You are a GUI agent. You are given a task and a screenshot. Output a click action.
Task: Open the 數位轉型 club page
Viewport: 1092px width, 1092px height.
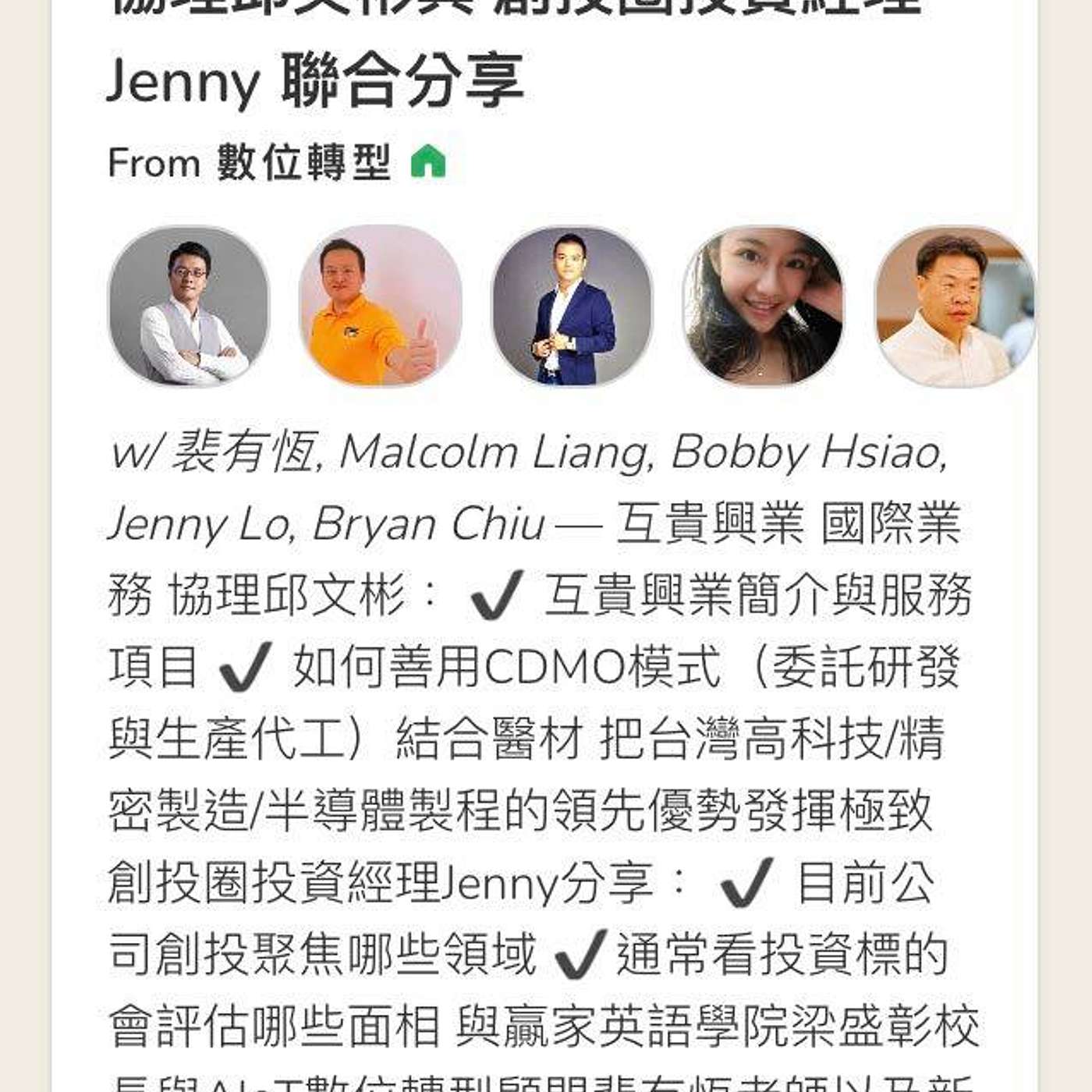303,163
